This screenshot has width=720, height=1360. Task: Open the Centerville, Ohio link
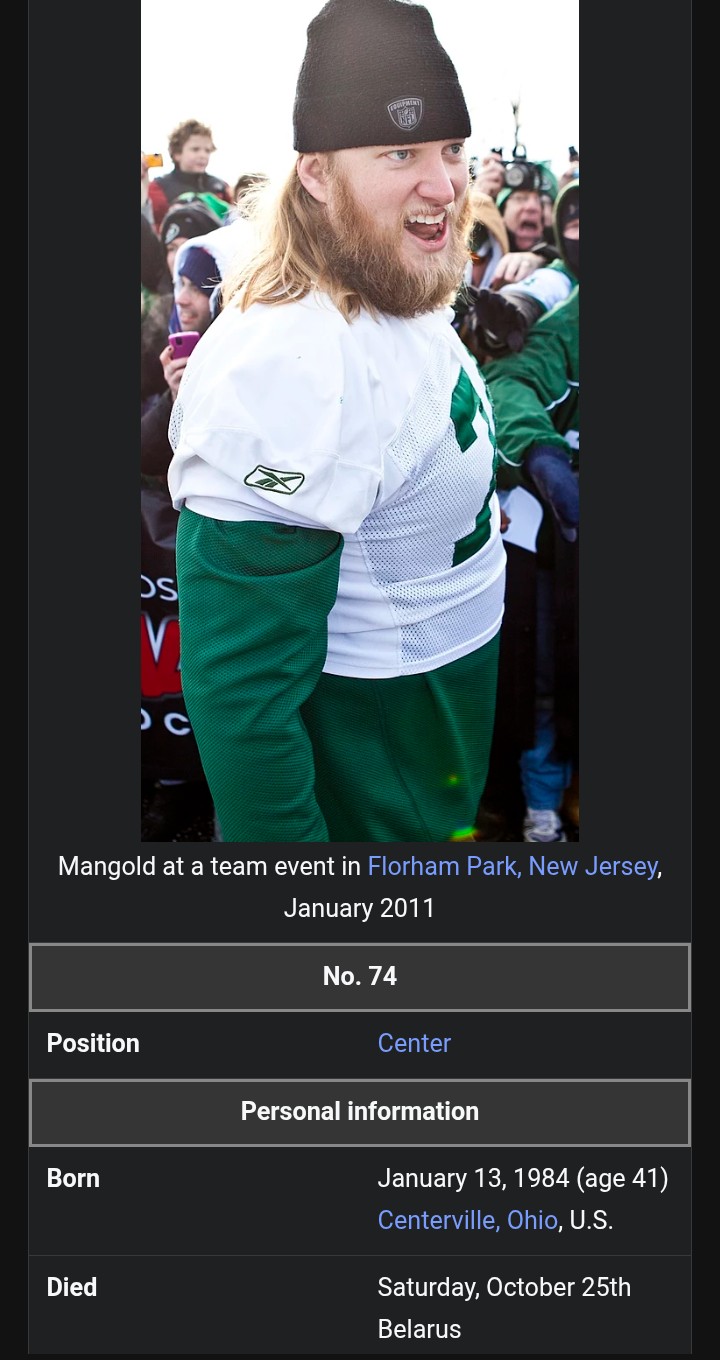tap(467, 1220)
